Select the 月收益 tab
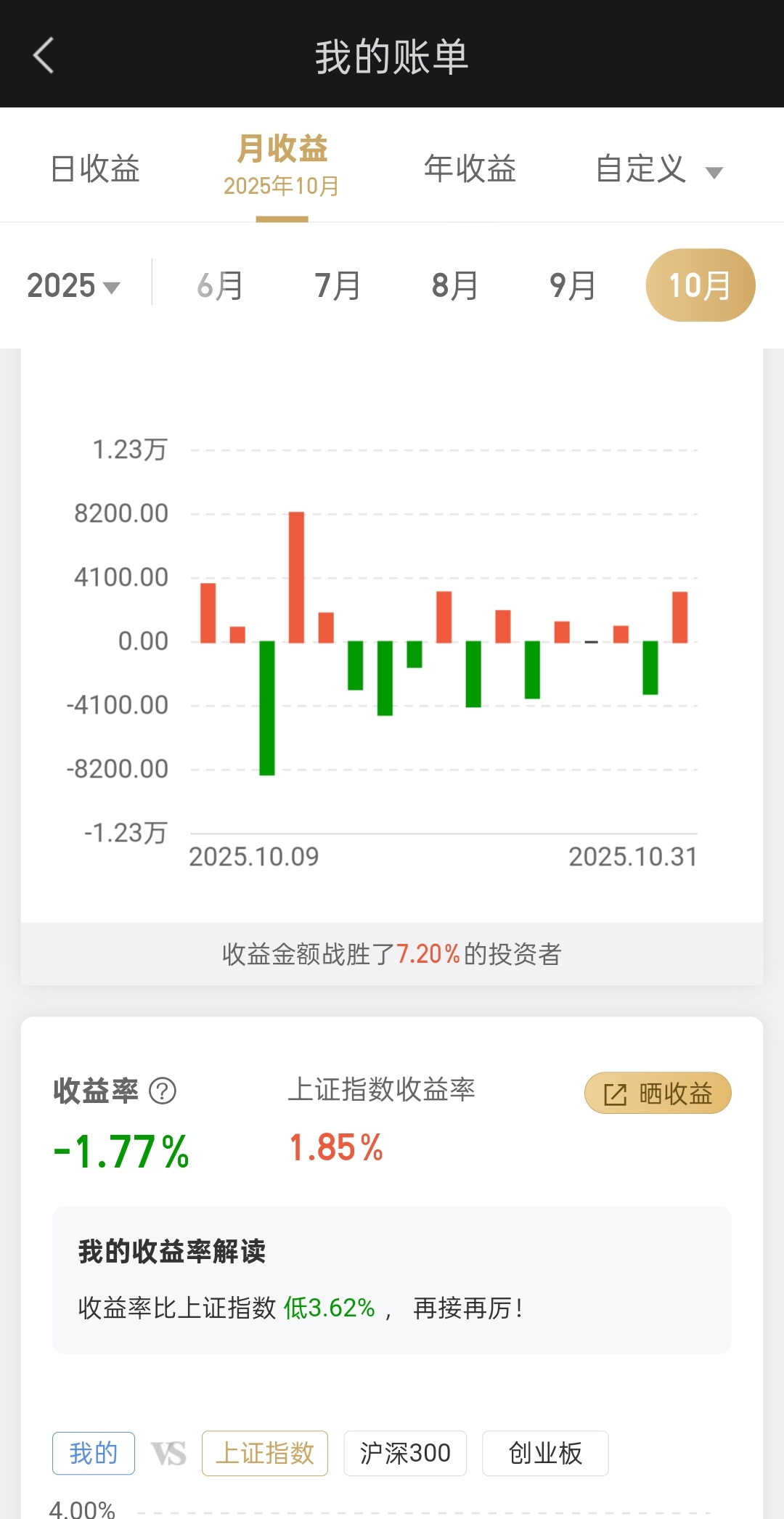The width and height of the screenshot is (784, 1519). click(x=282, y=166)
